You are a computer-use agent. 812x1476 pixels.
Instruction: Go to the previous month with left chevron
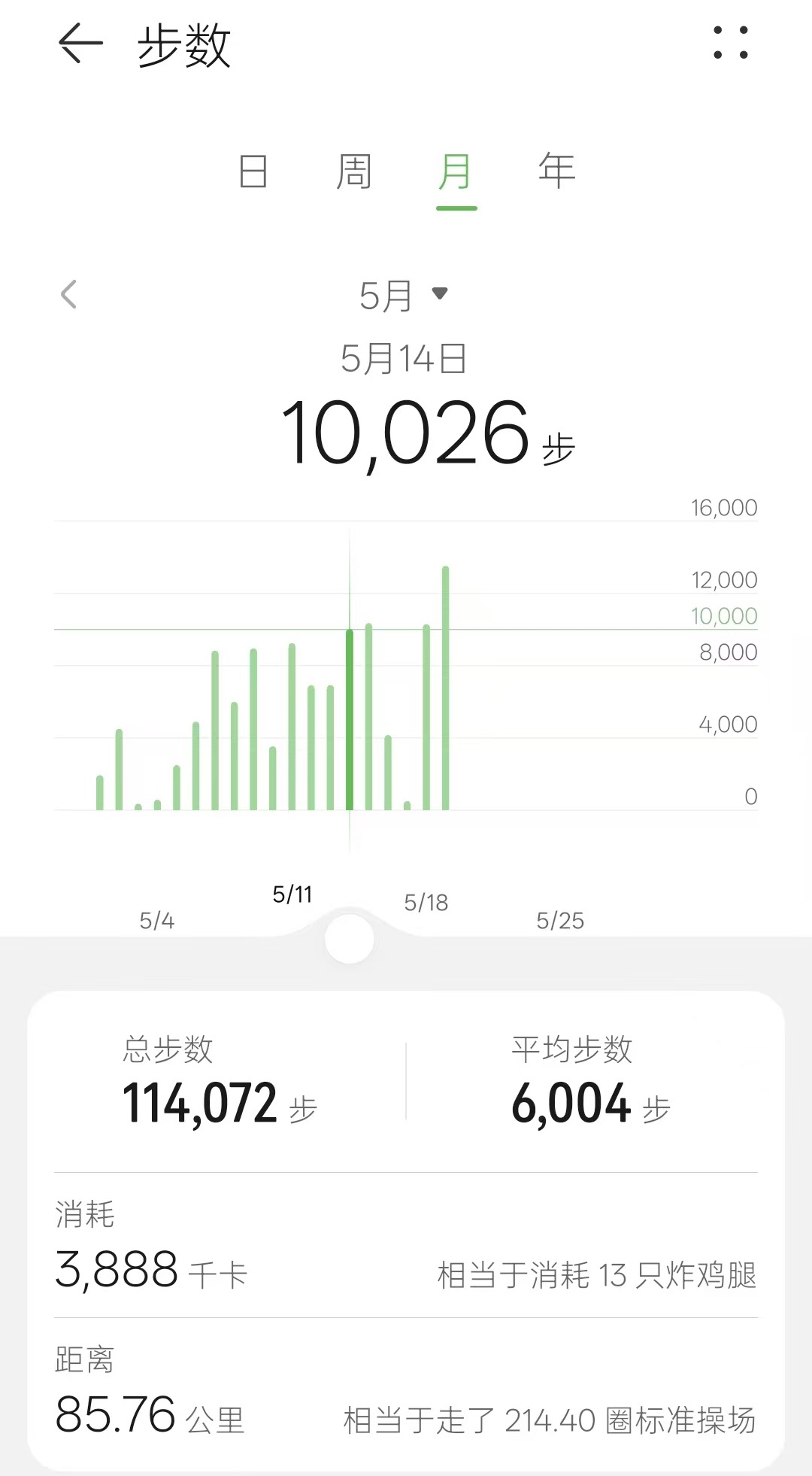pos(68,294)
